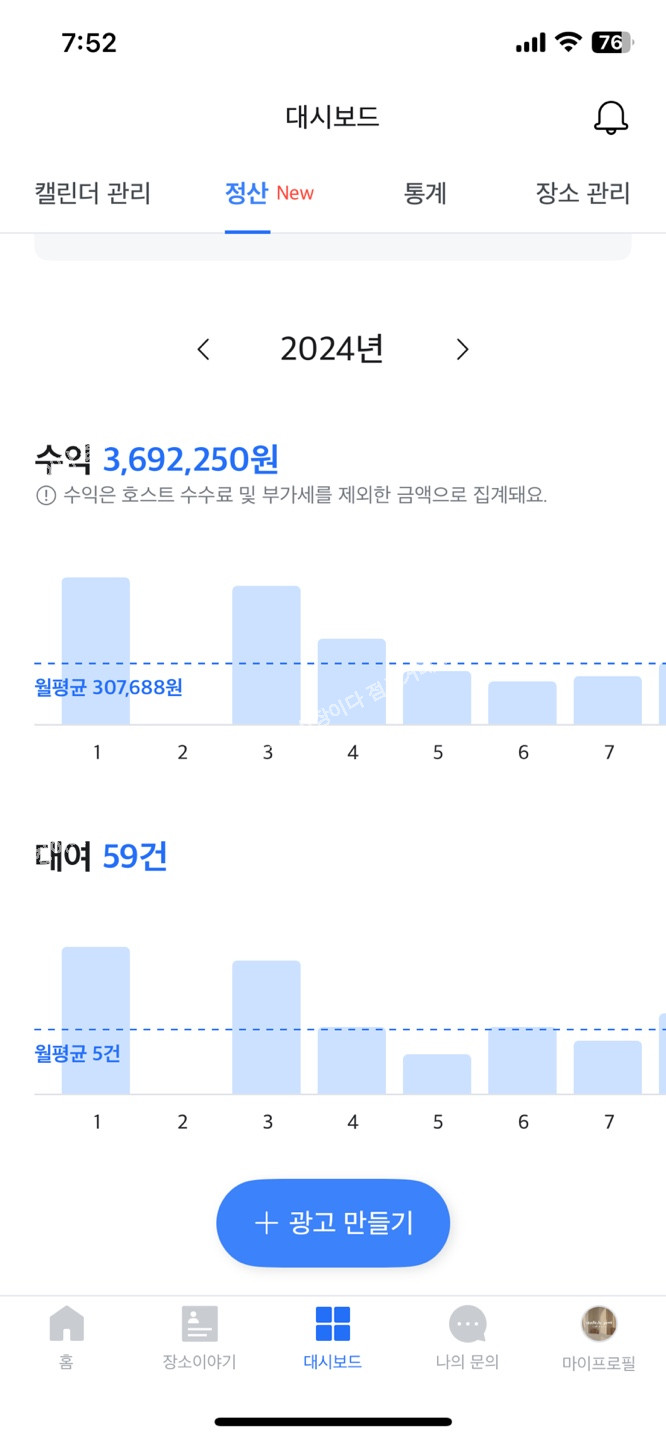
Task: Go to the 홈 bottom tab
Action: pos(67,1337)
